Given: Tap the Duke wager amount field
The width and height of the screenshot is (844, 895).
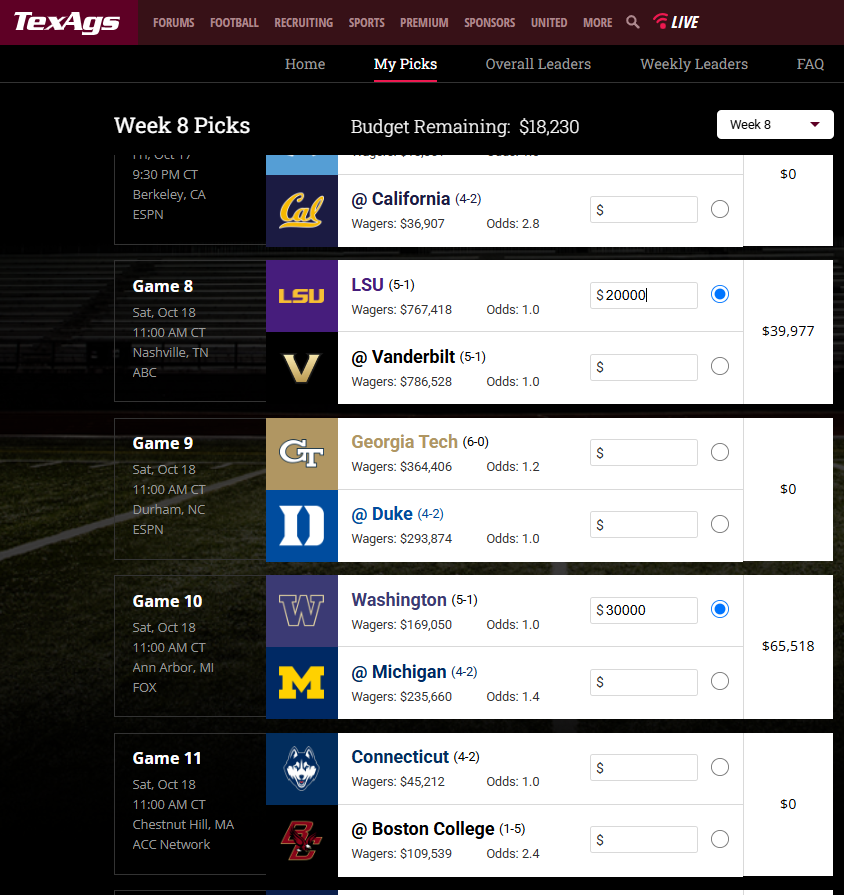Looking at the screenshot, I should [648, 524].
